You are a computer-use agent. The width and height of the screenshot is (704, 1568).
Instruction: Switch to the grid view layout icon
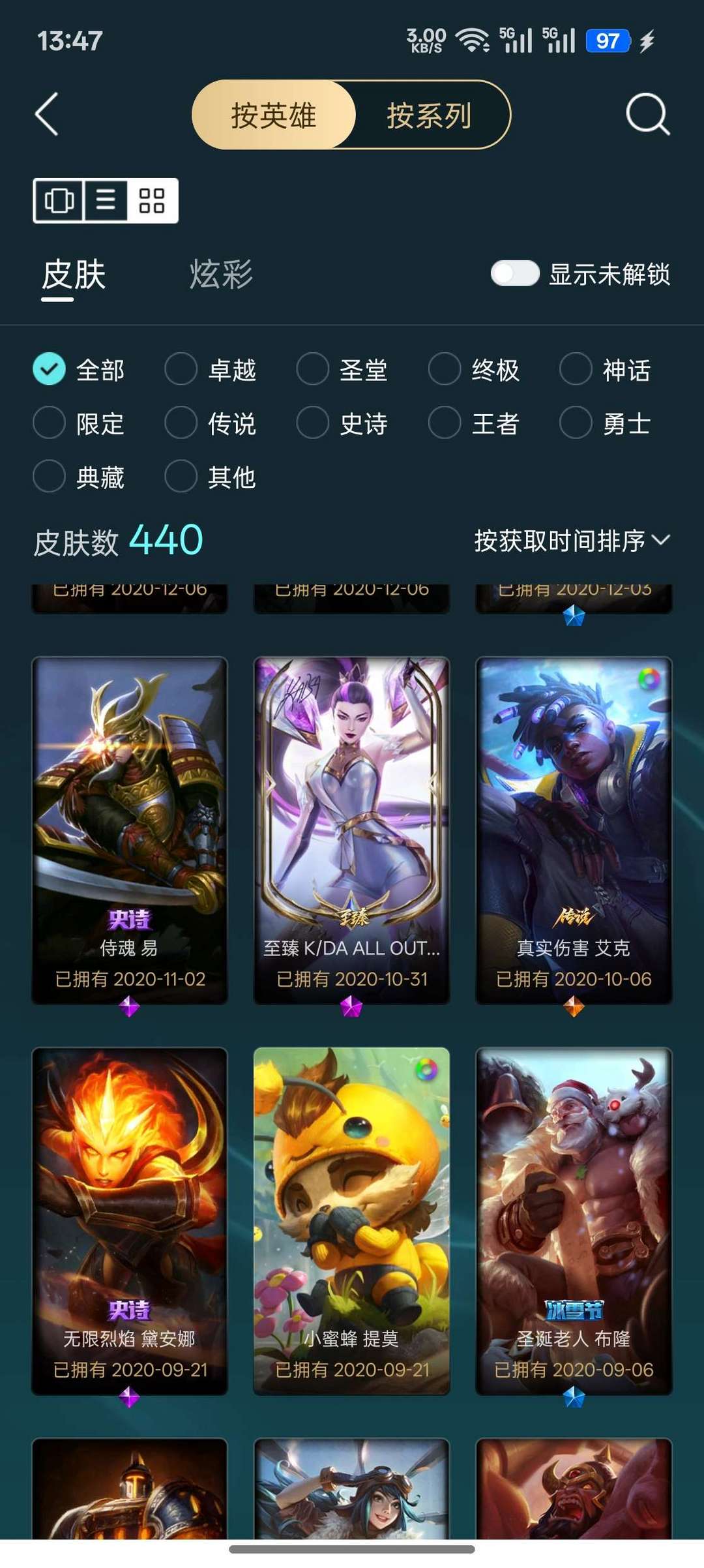pyautogui.click(x=152, y=200)
